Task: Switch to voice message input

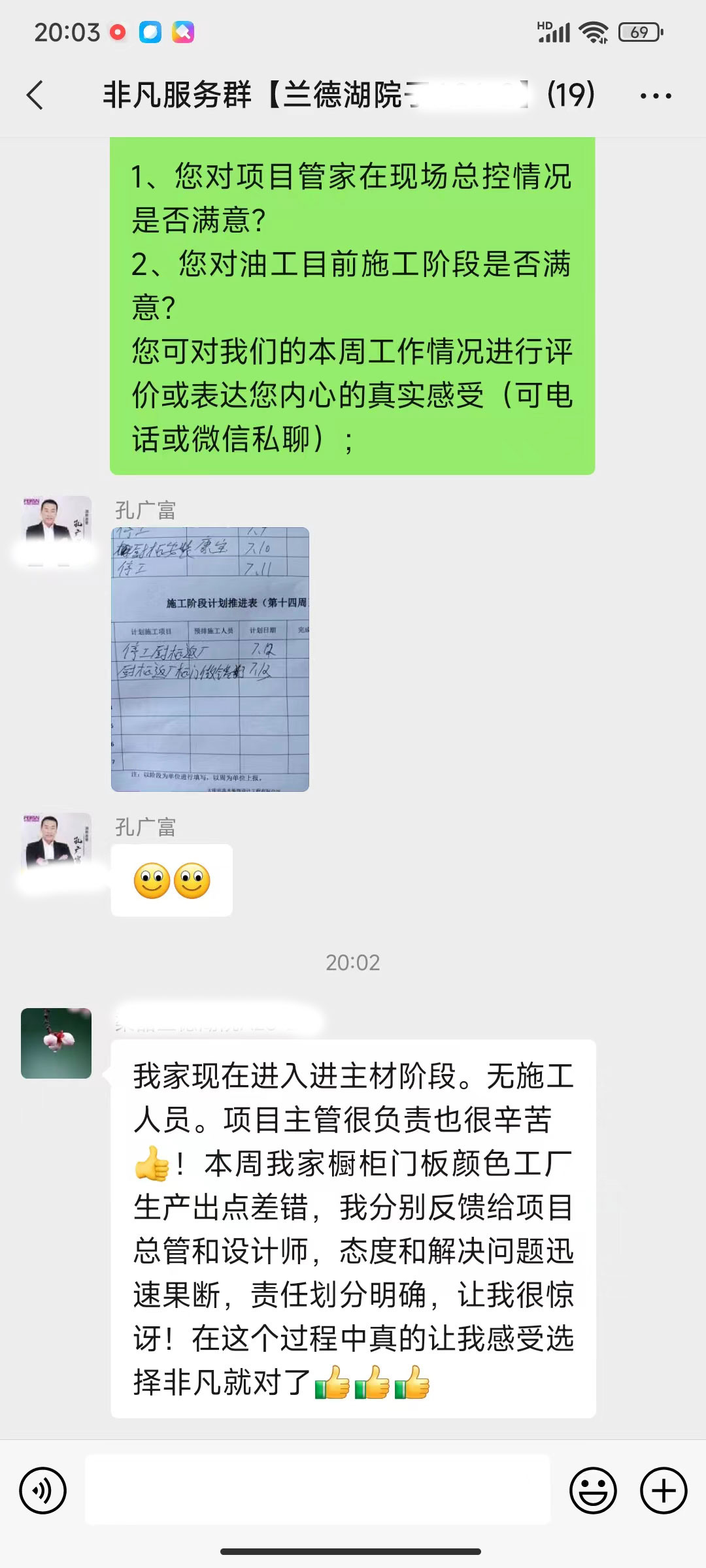Action: click(x=43, y=1490)
